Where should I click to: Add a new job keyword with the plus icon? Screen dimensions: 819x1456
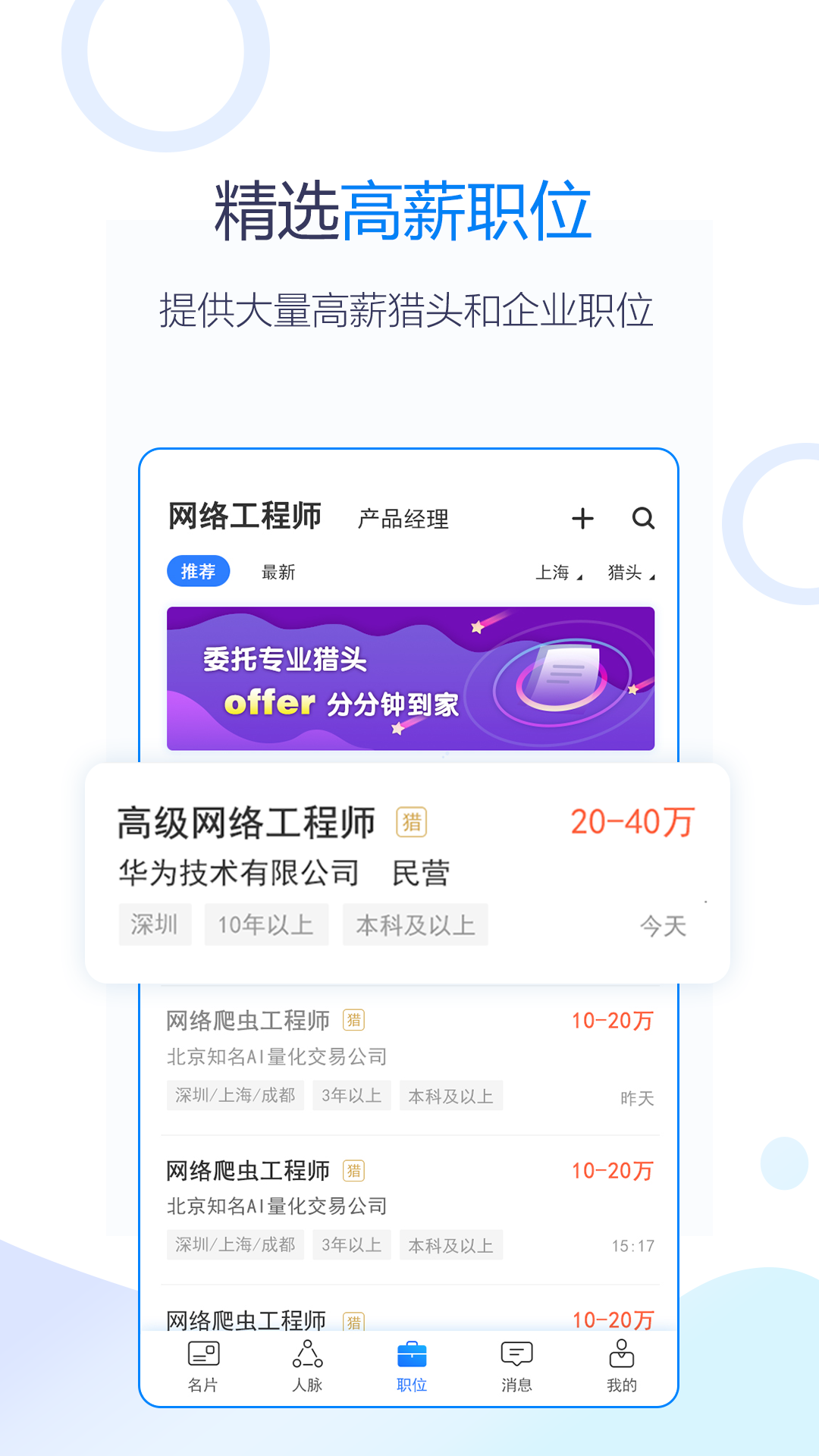tap(582, 519)
